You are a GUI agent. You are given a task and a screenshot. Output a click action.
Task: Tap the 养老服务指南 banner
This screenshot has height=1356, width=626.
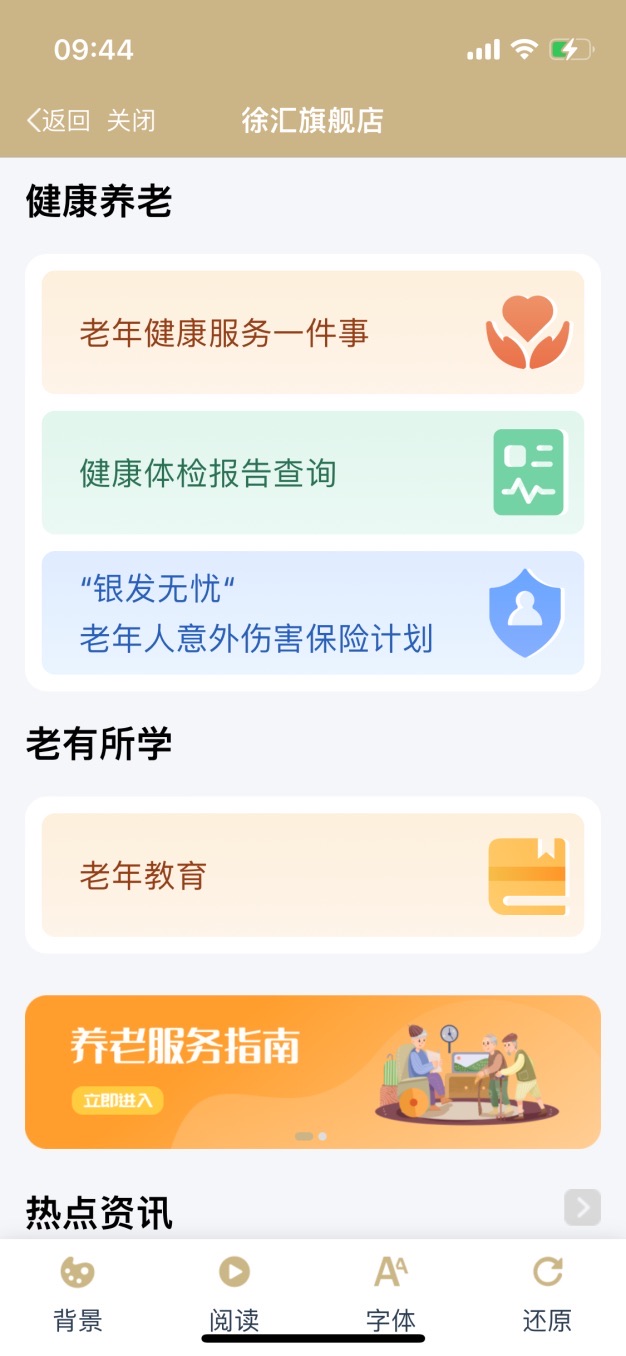[x=312, y=1071]
